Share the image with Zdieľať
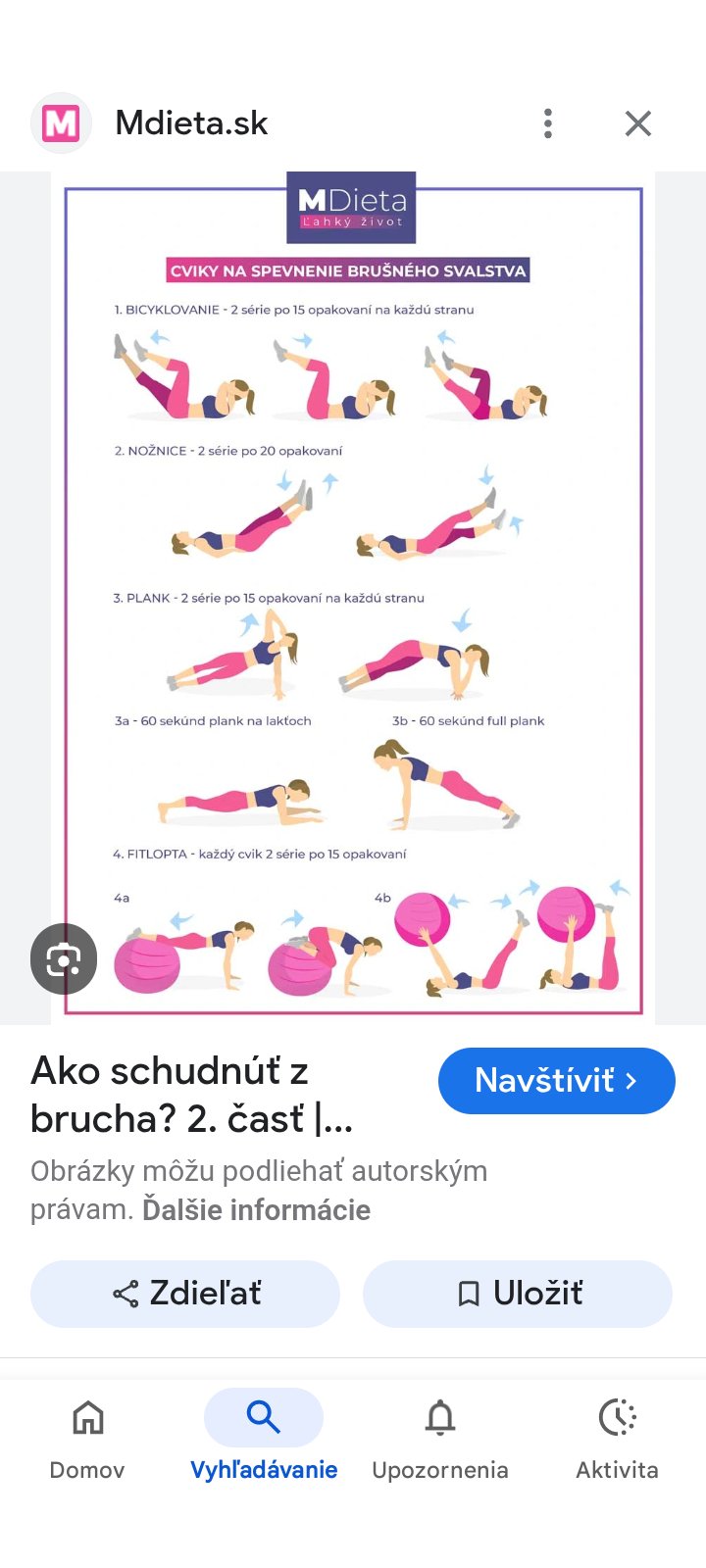The width and height of the screenshot is (706, 1568). (185, 1294)
